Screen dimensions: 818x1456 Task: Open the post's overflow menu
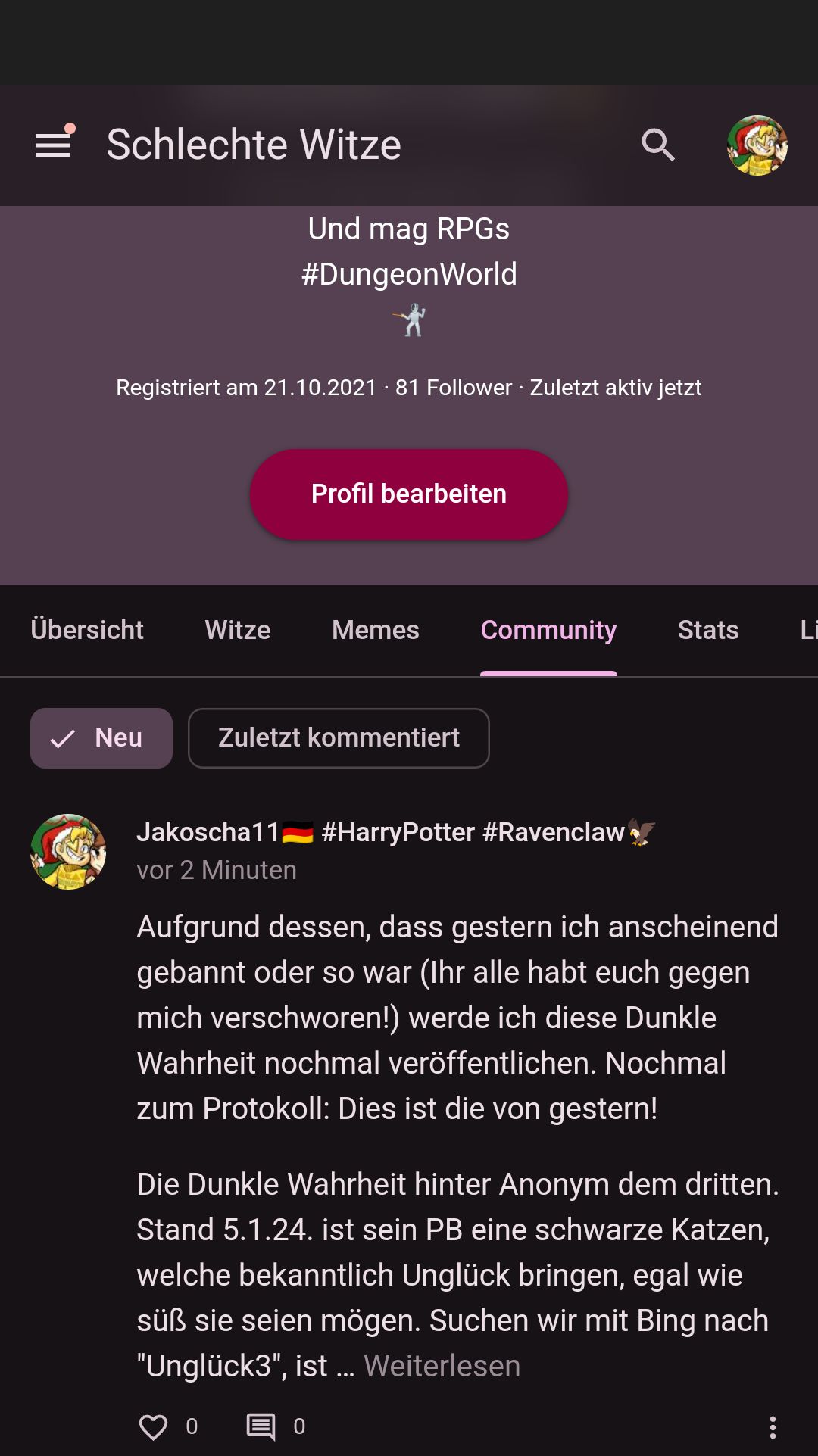tap(772, 1427)
